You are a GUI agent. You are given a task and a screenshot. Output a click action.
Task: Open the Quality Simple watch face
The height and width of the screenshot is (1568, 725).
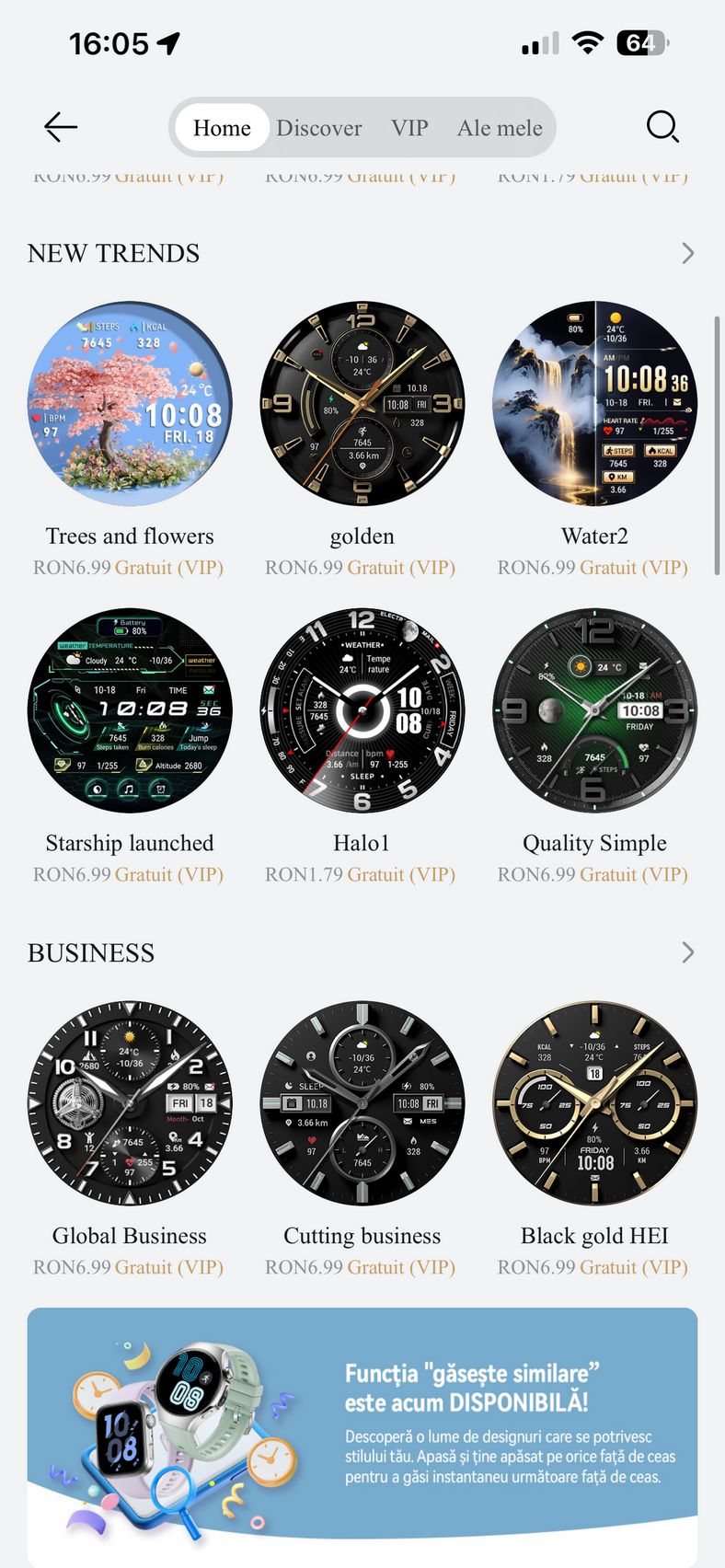(594, 710)
